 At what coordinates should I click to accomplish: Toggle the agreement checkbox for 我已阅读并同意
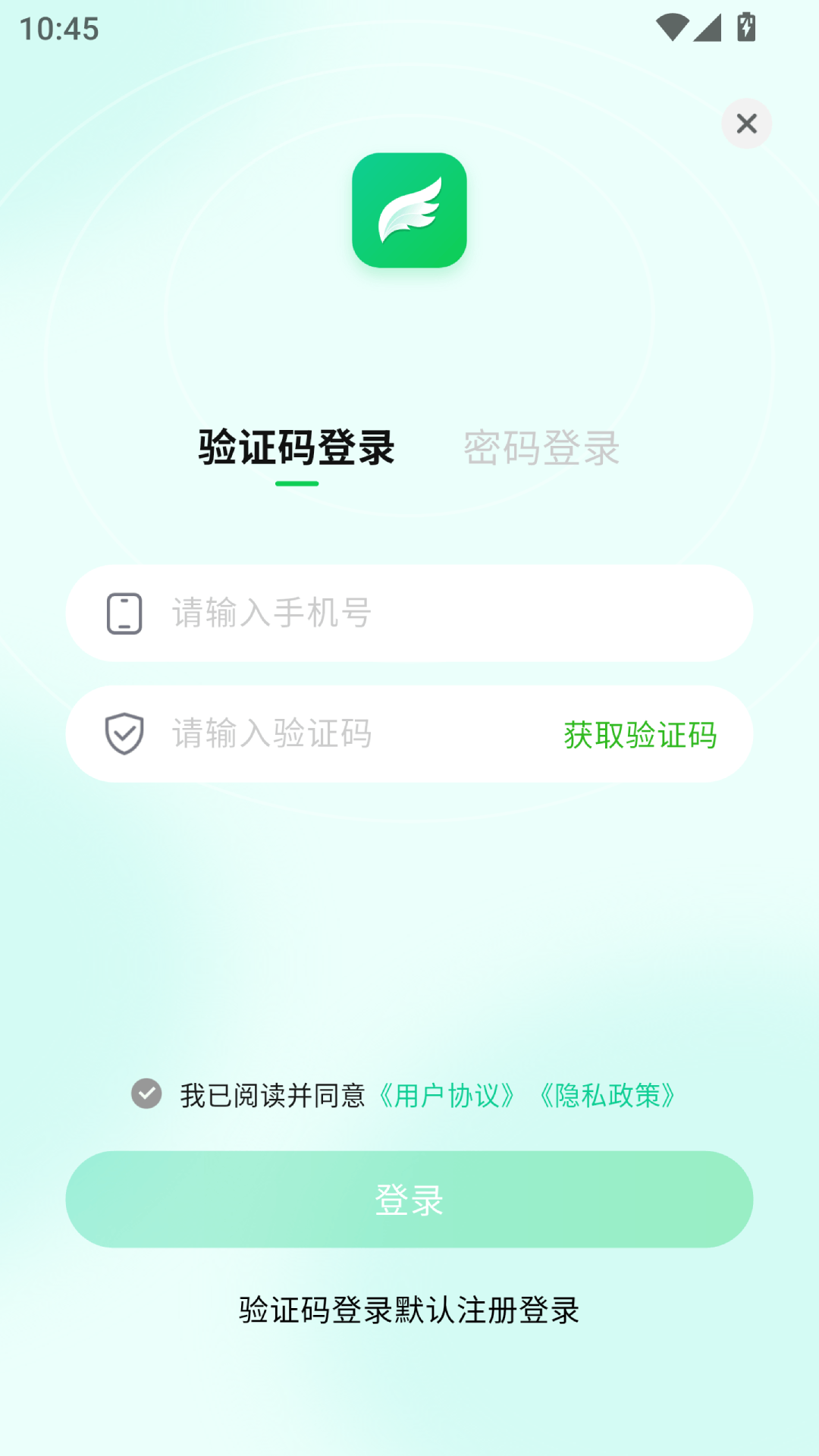point(145,1095)
